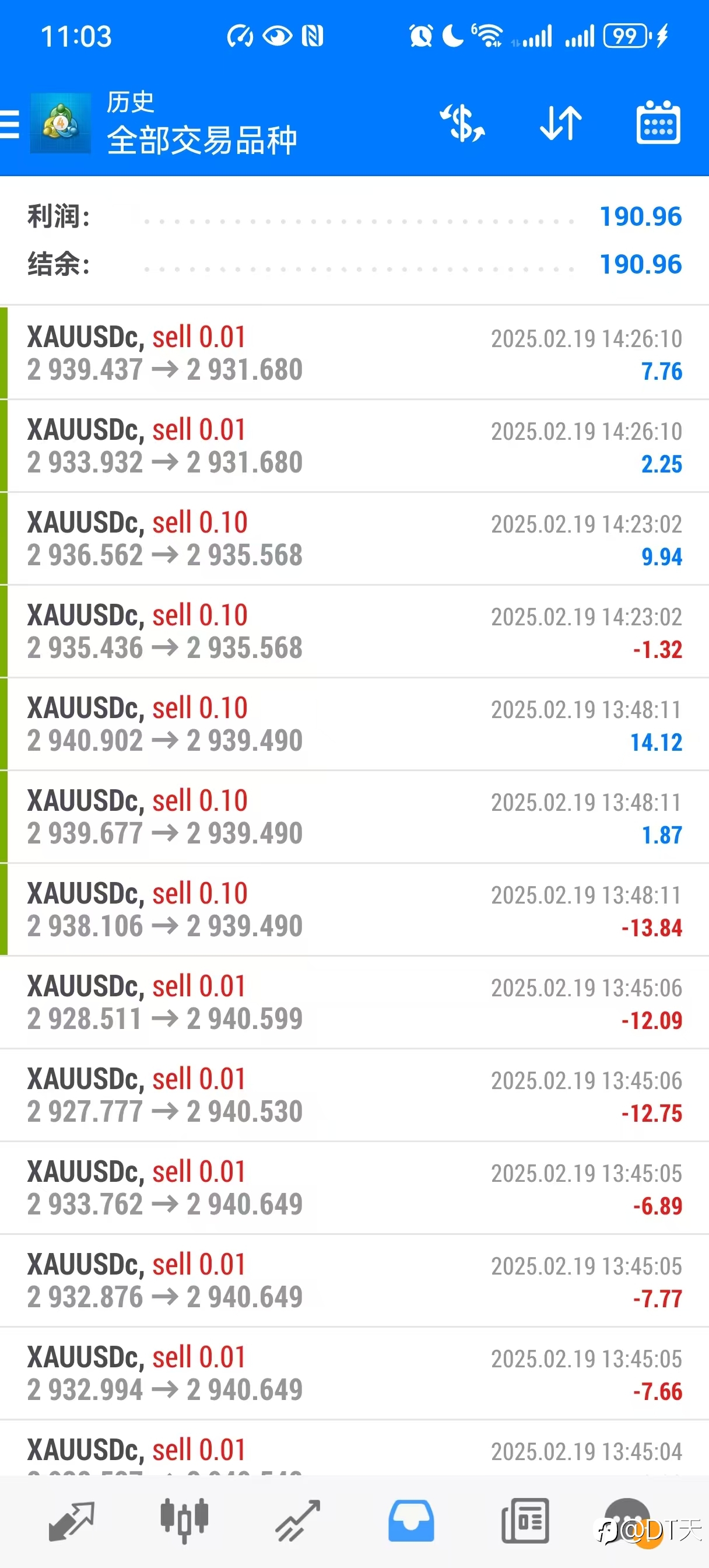
Task: Open the news tab
Action: click(525, 1521)
